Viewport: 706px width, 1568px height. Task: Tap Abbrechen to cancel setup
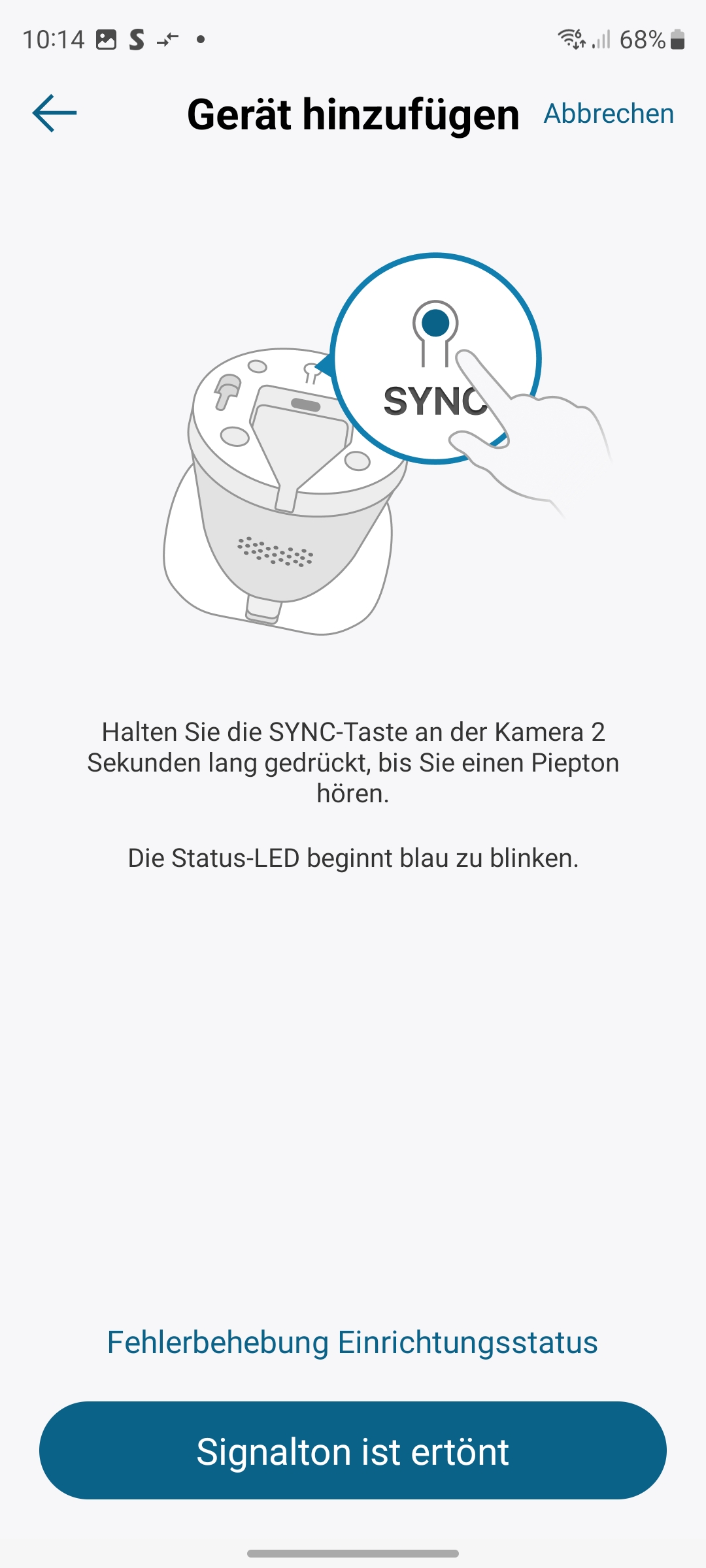609,114
